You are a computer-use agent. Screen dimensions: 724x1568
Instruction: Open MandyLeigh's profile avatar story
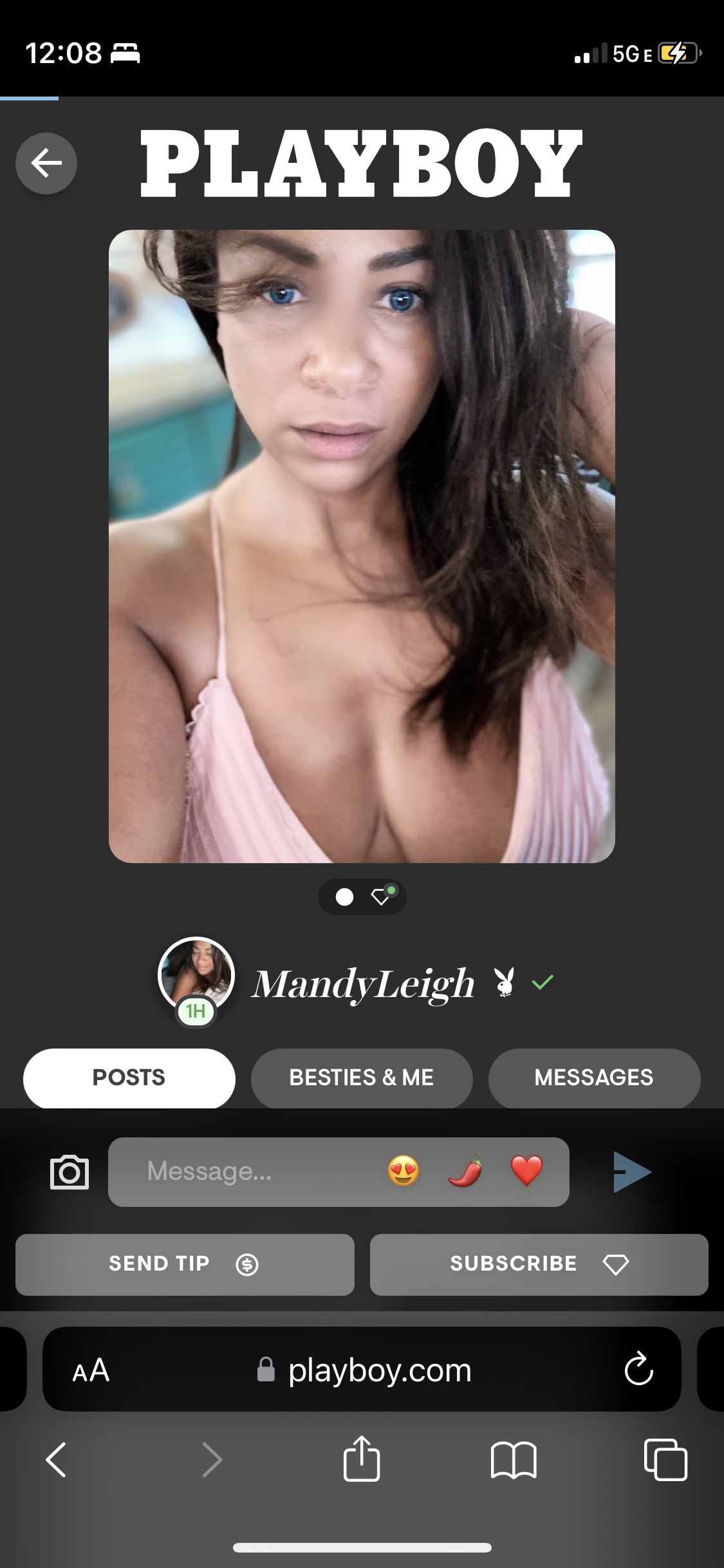pos(196,975)
